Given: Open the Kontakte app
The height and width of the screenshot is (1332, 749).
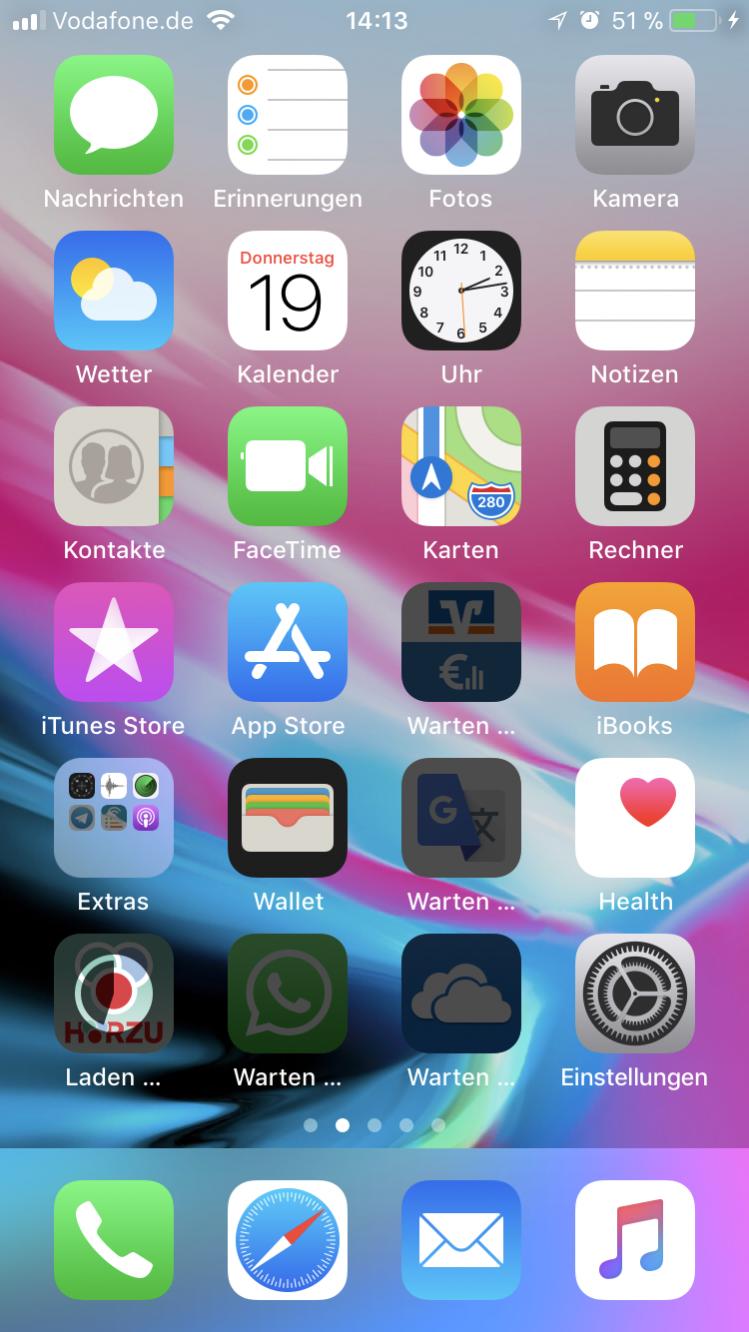Looking at the screenshot, I should pos(114,466).
